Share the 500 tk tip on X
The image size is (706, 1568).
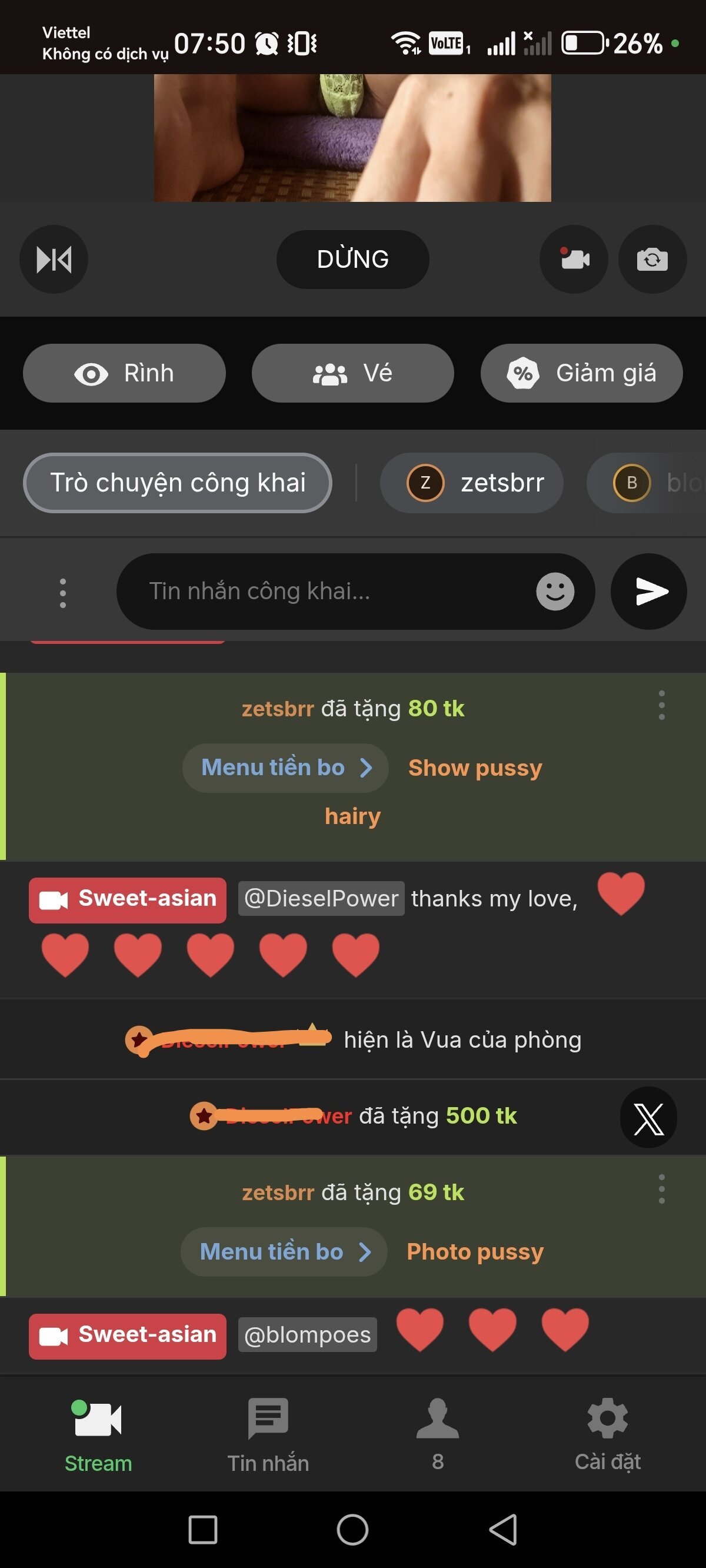click(648, 1118)
